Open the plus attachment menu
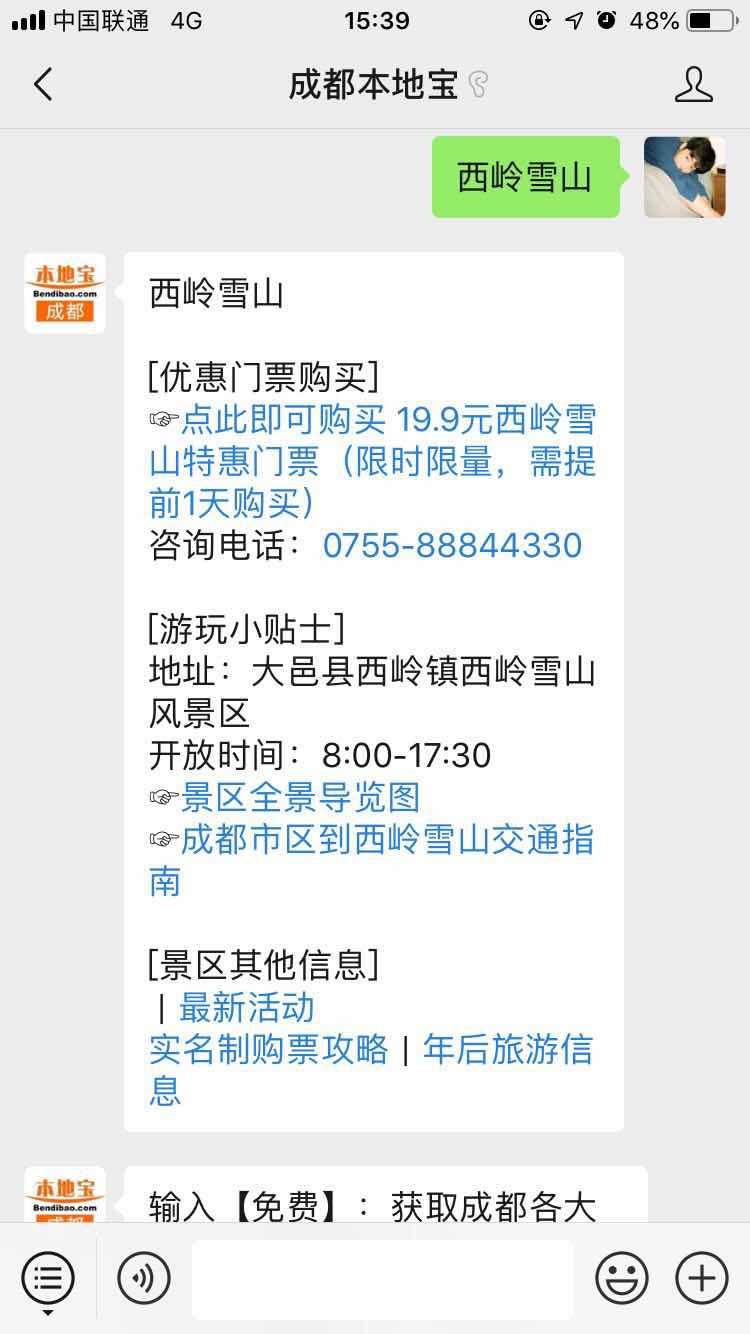750x1334 pixels. [701, 1278]
